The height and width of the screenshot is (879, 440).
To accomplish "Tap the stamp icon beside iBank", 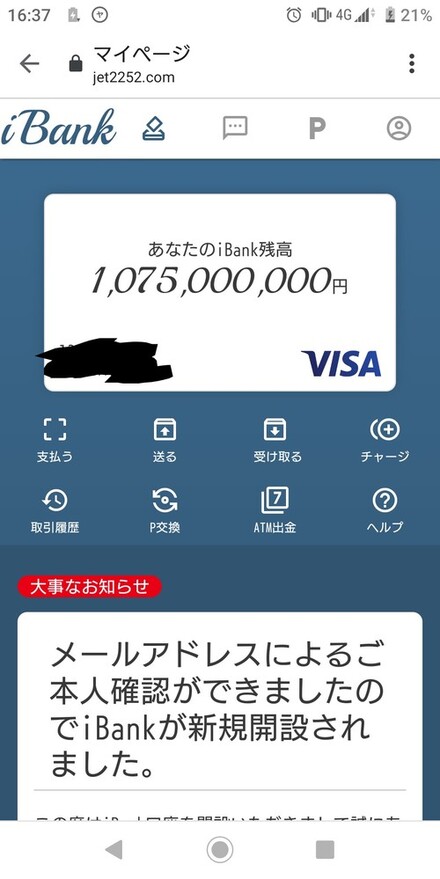I will coord(153,128).
